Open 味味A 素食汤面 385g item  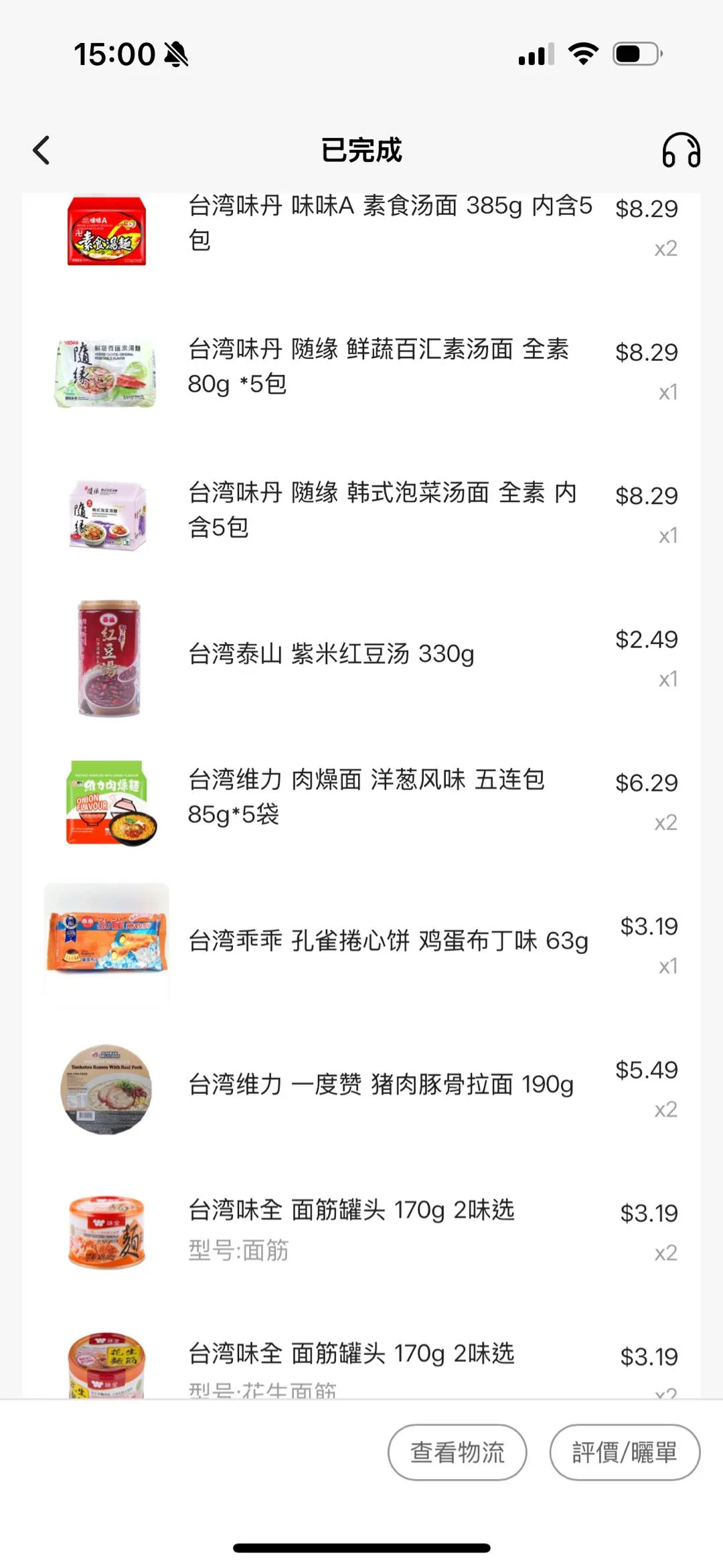[x=390, y=223]
